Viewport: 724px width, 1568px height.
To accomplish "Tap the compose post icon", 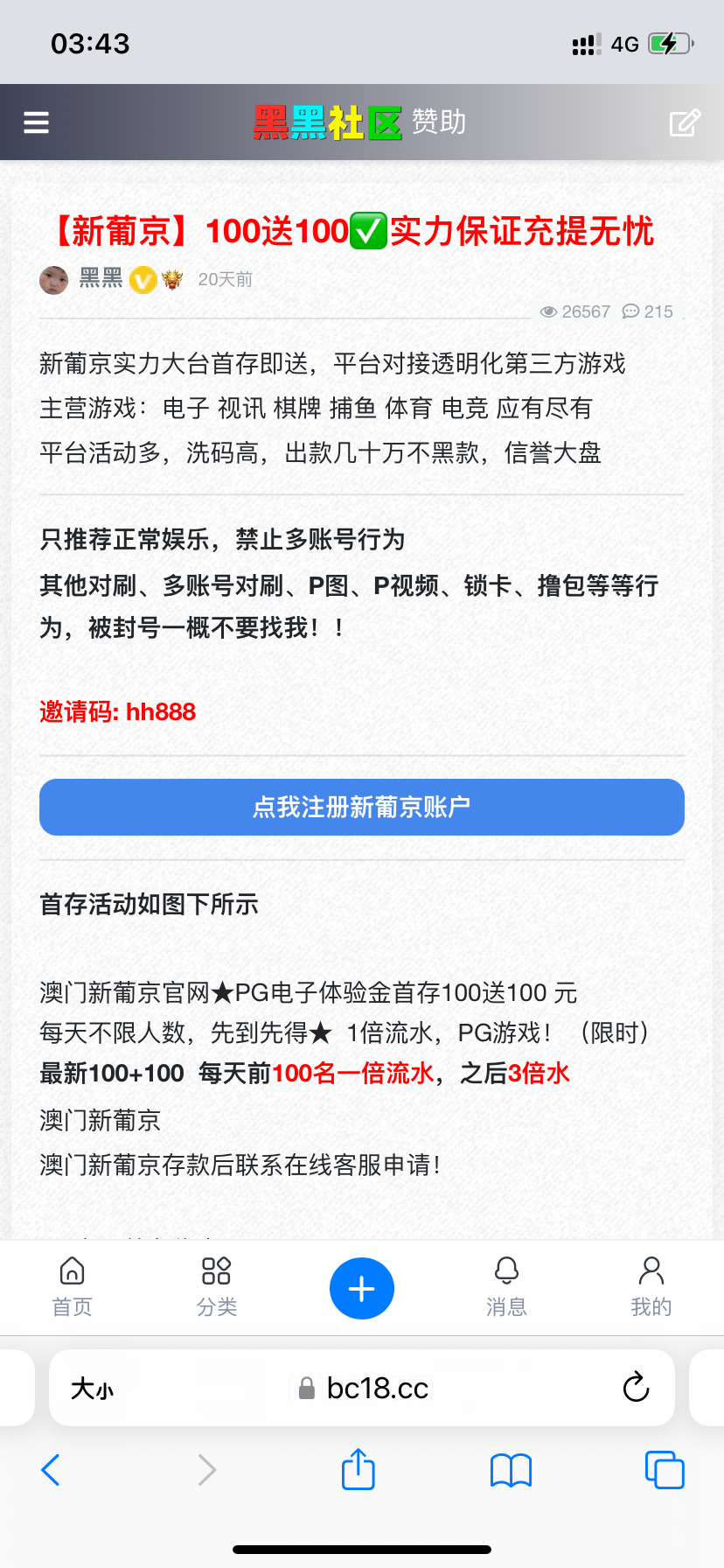I will (685, 122).
